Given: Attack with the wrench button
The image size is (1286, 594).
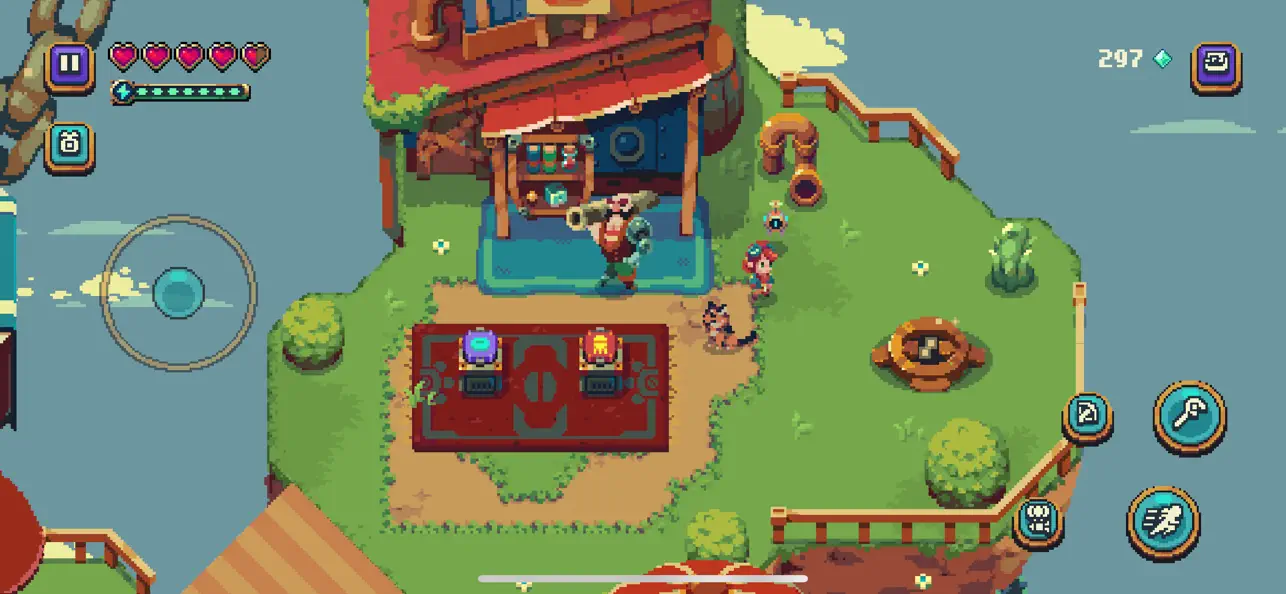Looking at the screenshot, I should pos(1189,415).
